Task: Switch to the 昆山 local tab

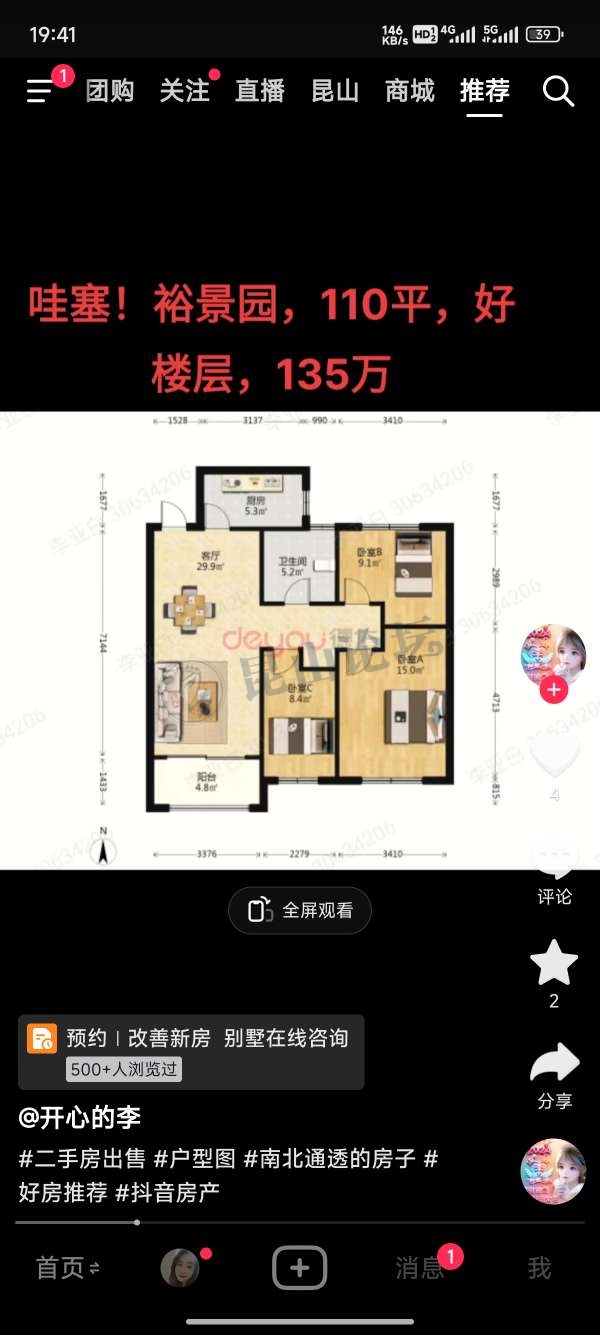Action: [x=335, y=91]
